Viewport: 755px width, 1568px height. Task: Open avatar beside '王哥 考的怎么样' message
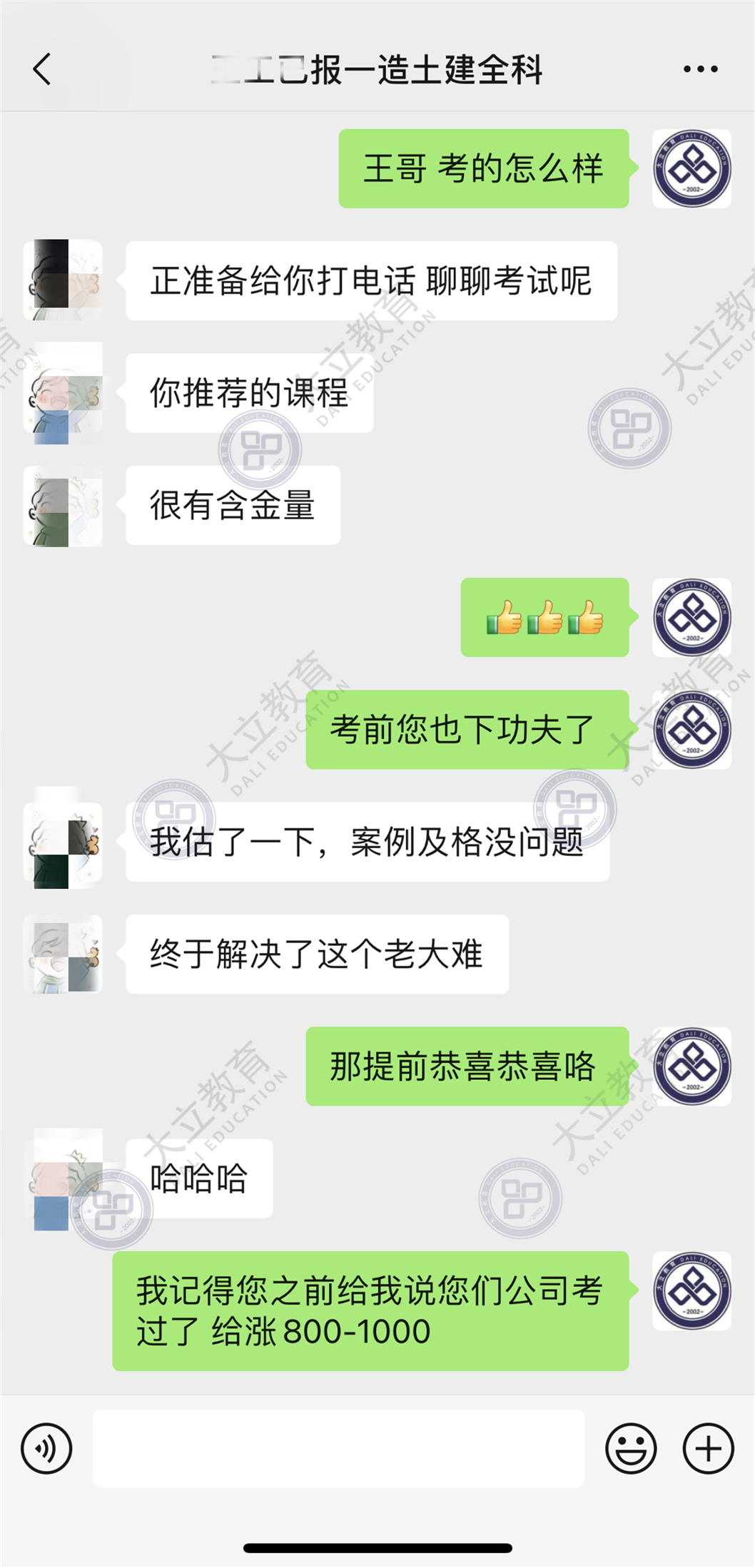[x=691, y=169]
